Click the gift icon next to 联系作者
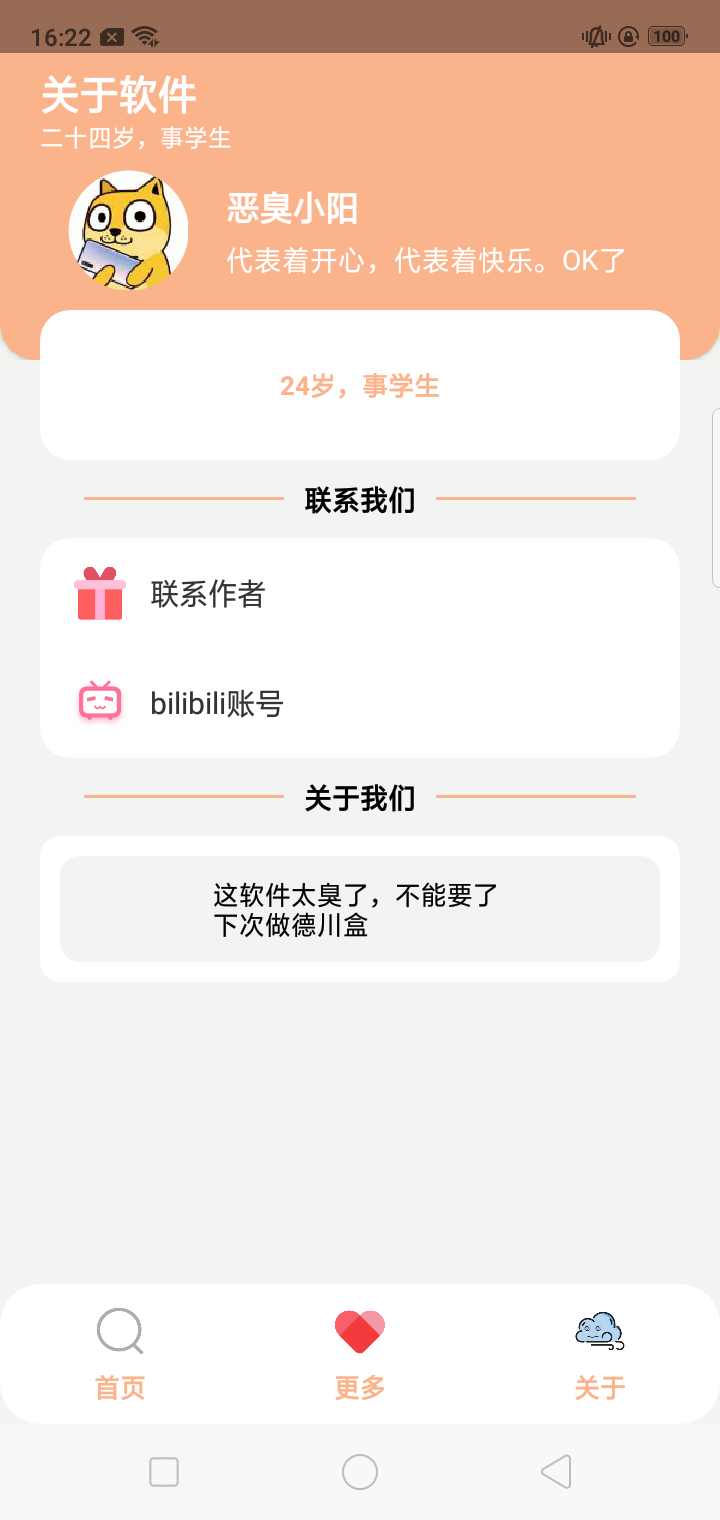Screen dimensions: 720x1520 coord(98,594)
